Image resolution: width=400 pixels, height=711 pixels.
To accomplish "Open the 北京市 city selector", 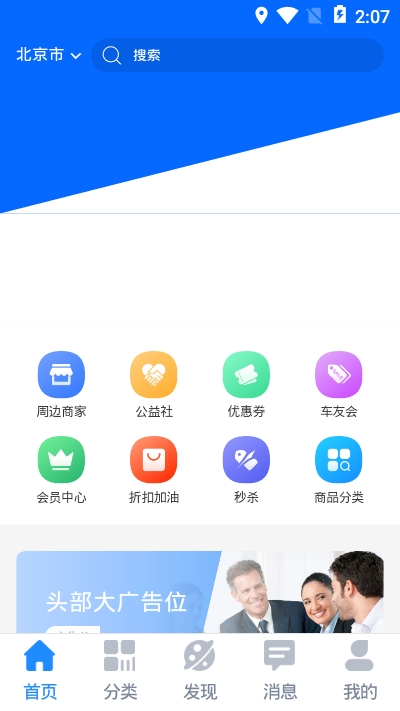I will (x=49, y=55).
